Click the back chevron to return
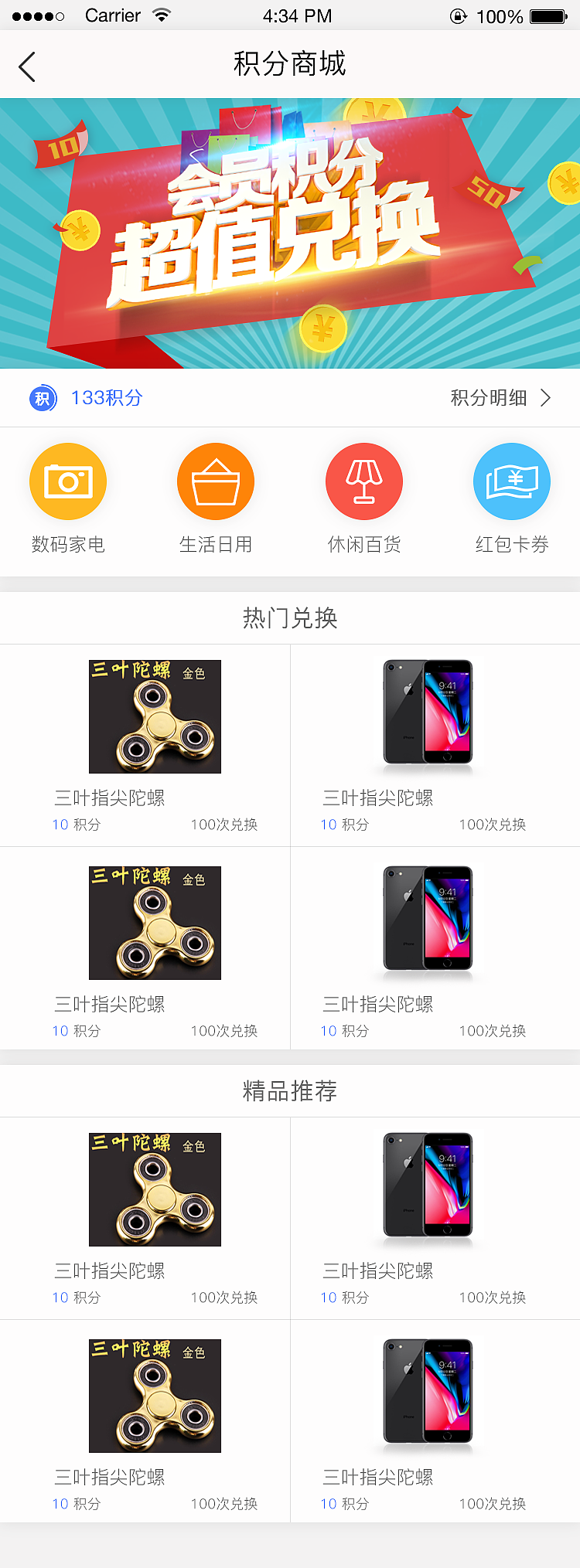Viewport: 580px width, 1568px height. point(27,66)
